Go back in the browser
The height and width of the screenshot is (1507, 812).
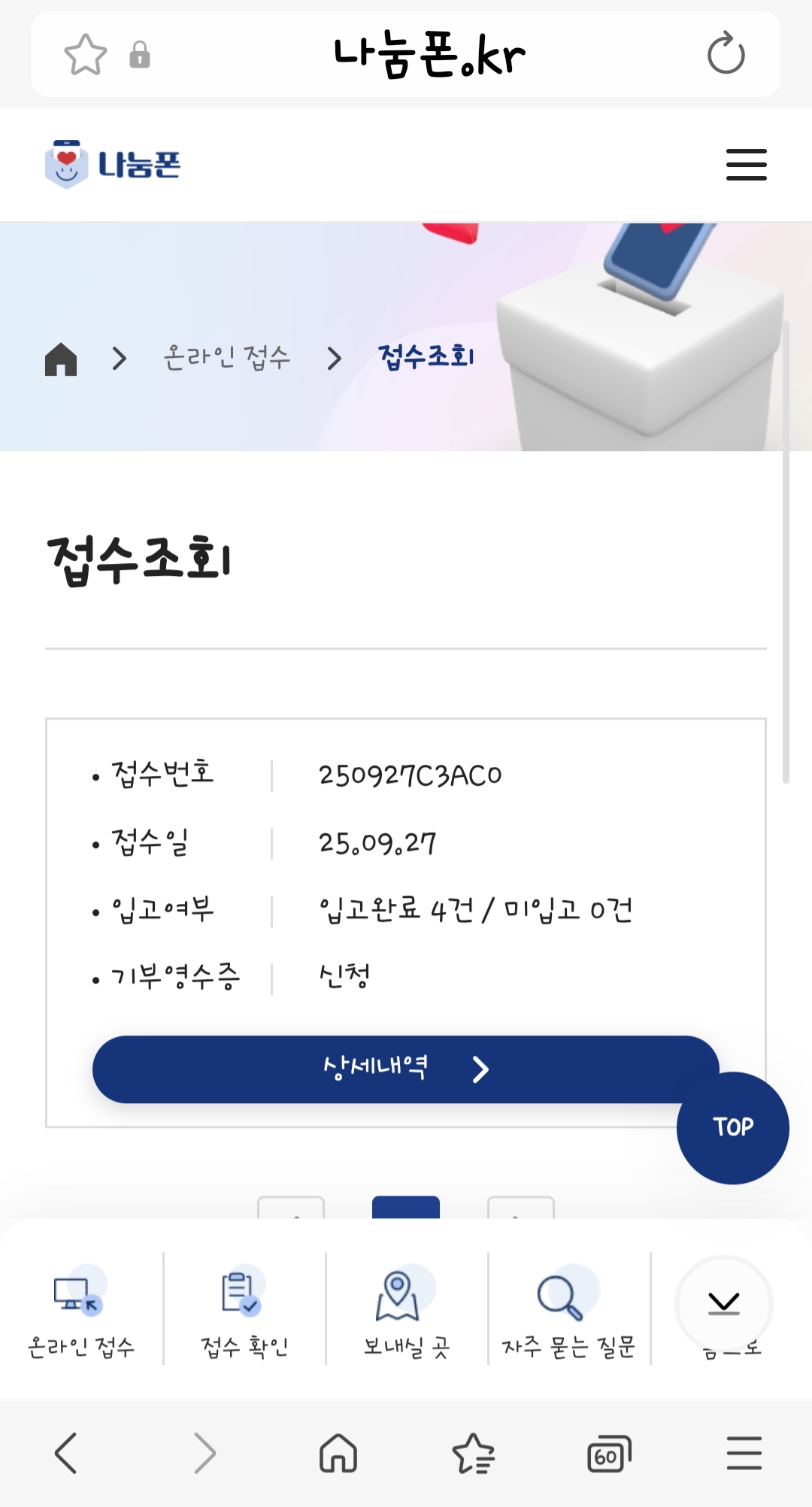pos(66,1452)
